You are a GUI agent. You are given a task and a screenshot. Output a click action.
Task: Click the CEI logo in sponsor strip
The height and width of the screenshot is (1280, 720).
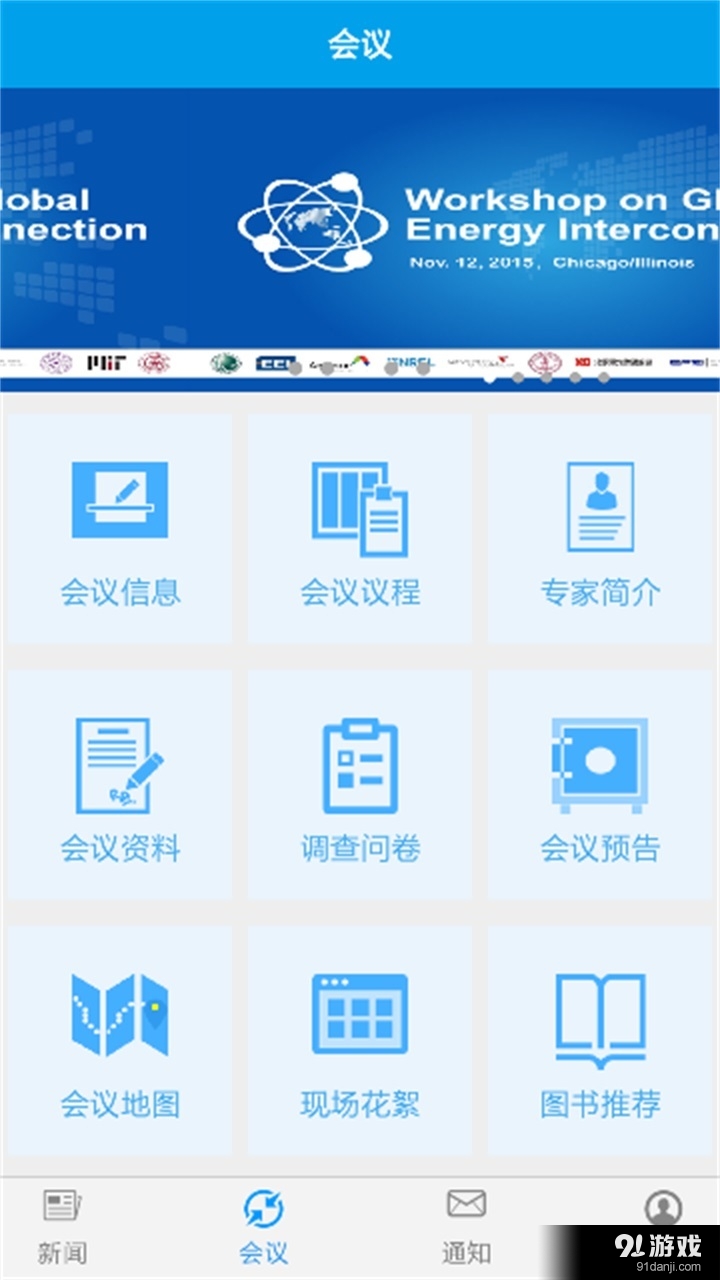[274, 362]
